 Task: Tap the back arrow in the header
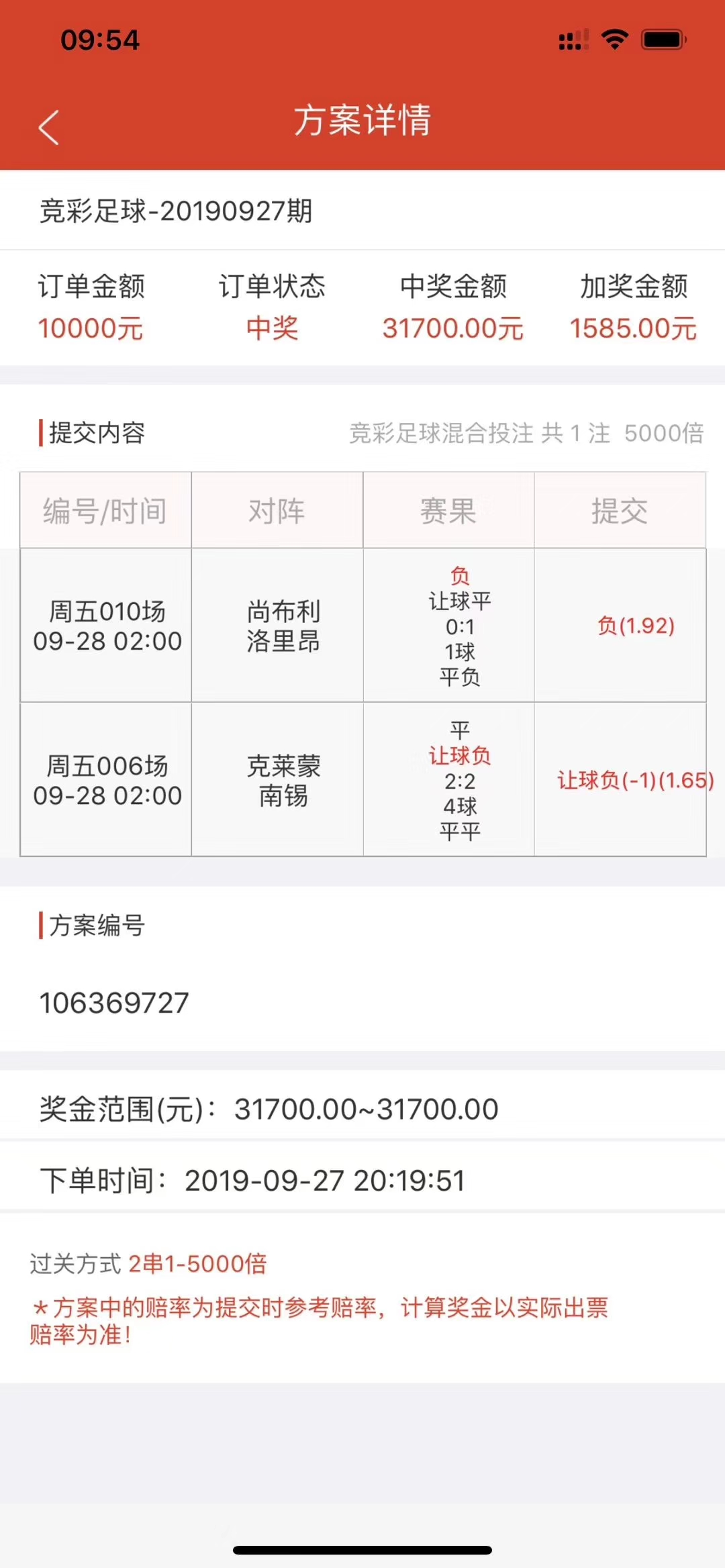tap(49, 128)
